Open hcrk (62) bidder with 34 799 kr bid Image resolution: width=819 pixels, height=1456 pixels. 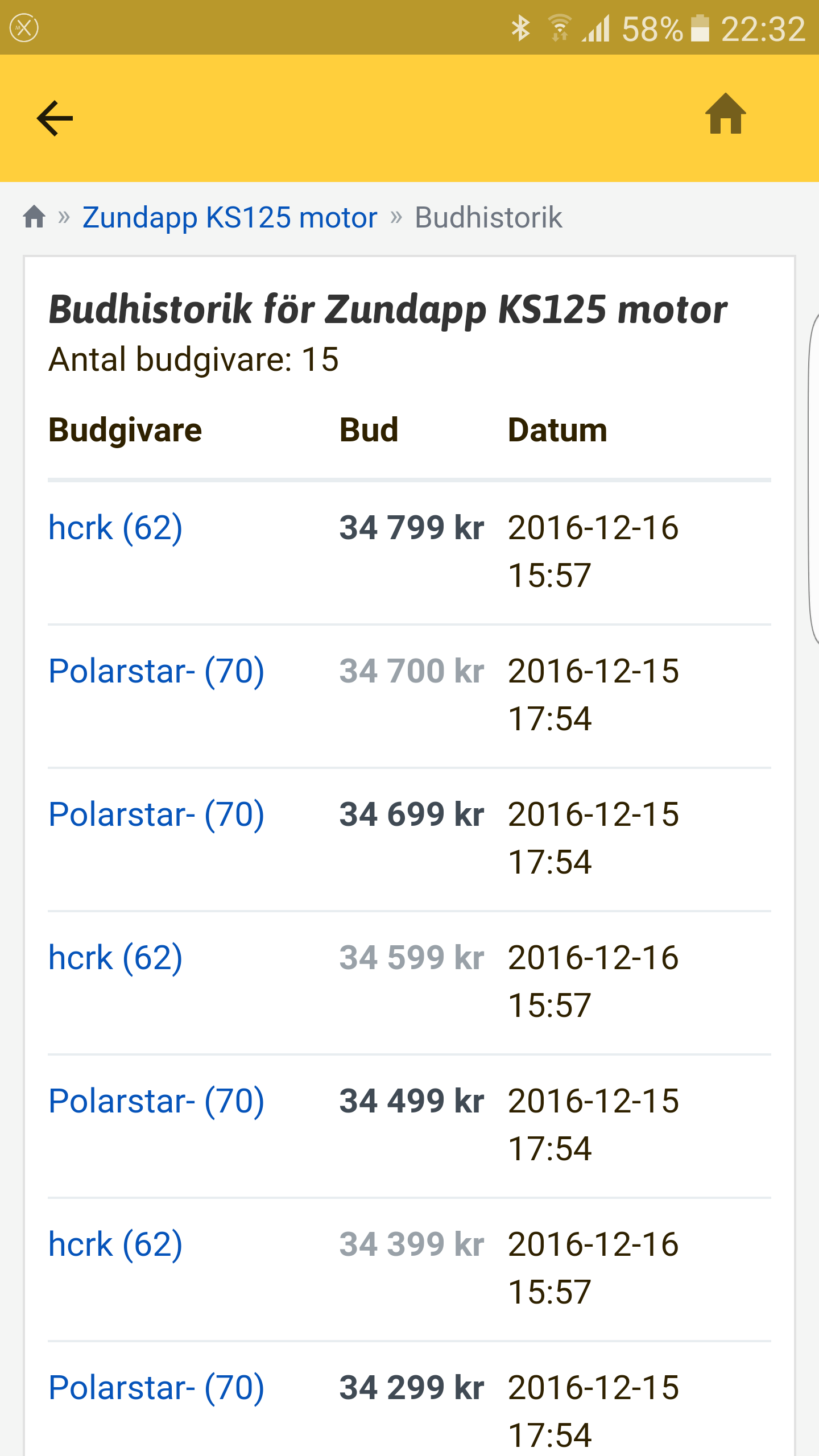tap(115, 528)
